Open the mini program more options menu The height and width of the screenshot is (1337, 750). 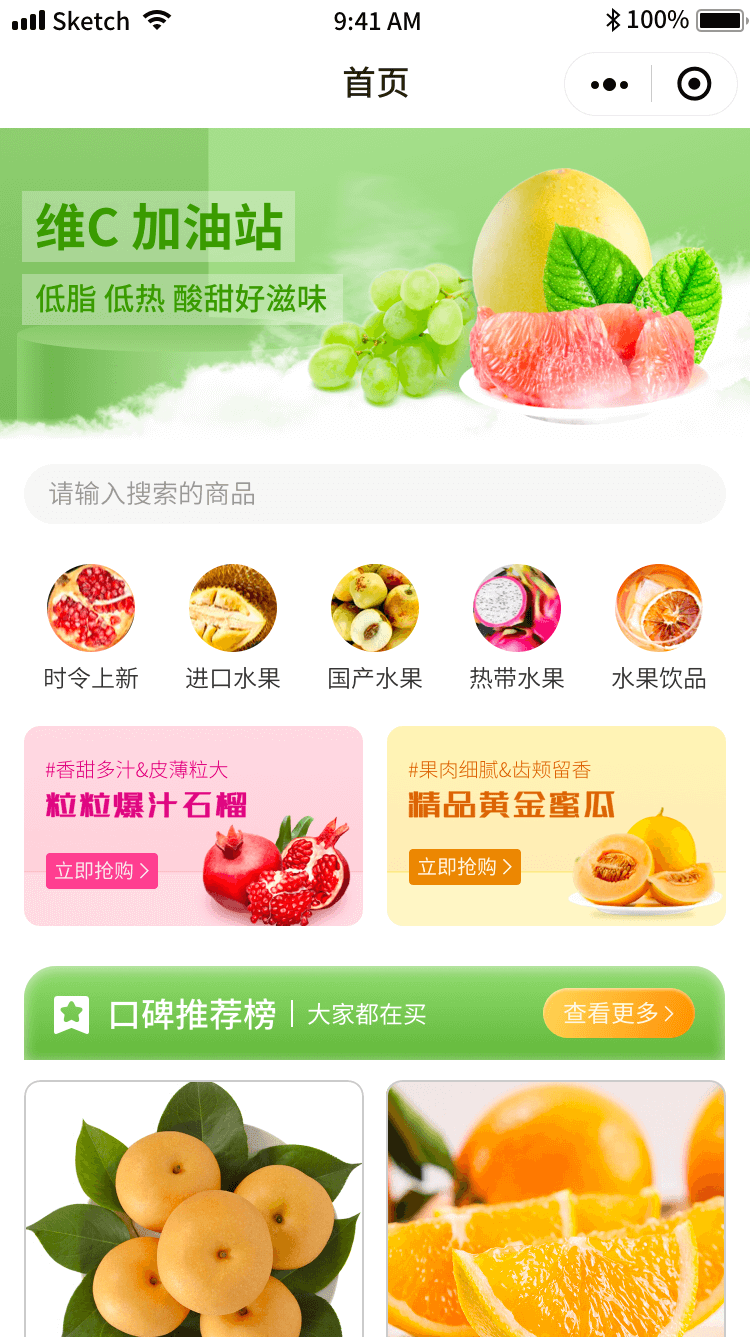pos(609,85)
